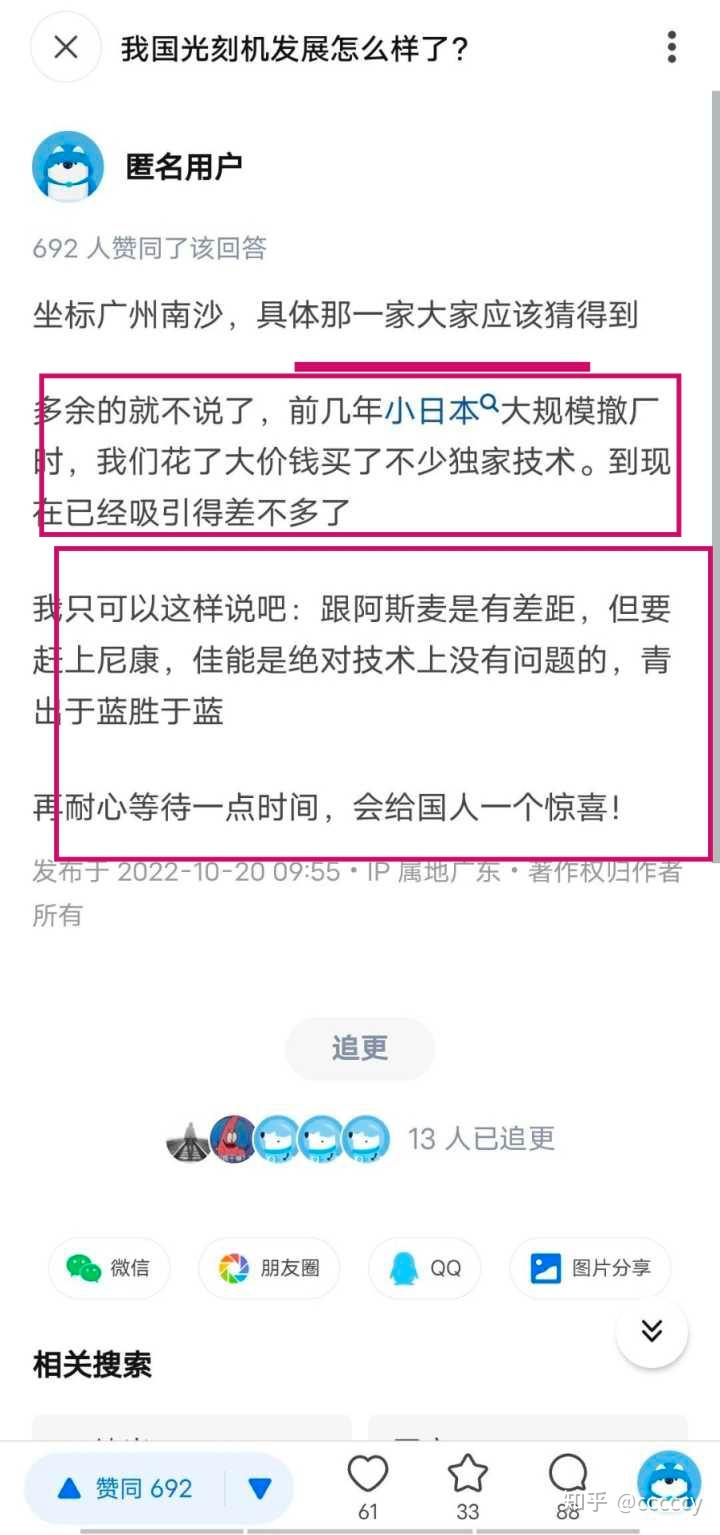Viewport: 720px width, 1535px height.
Task: Share the answer to 朋友圈
Action: [x=270, y=1268]
